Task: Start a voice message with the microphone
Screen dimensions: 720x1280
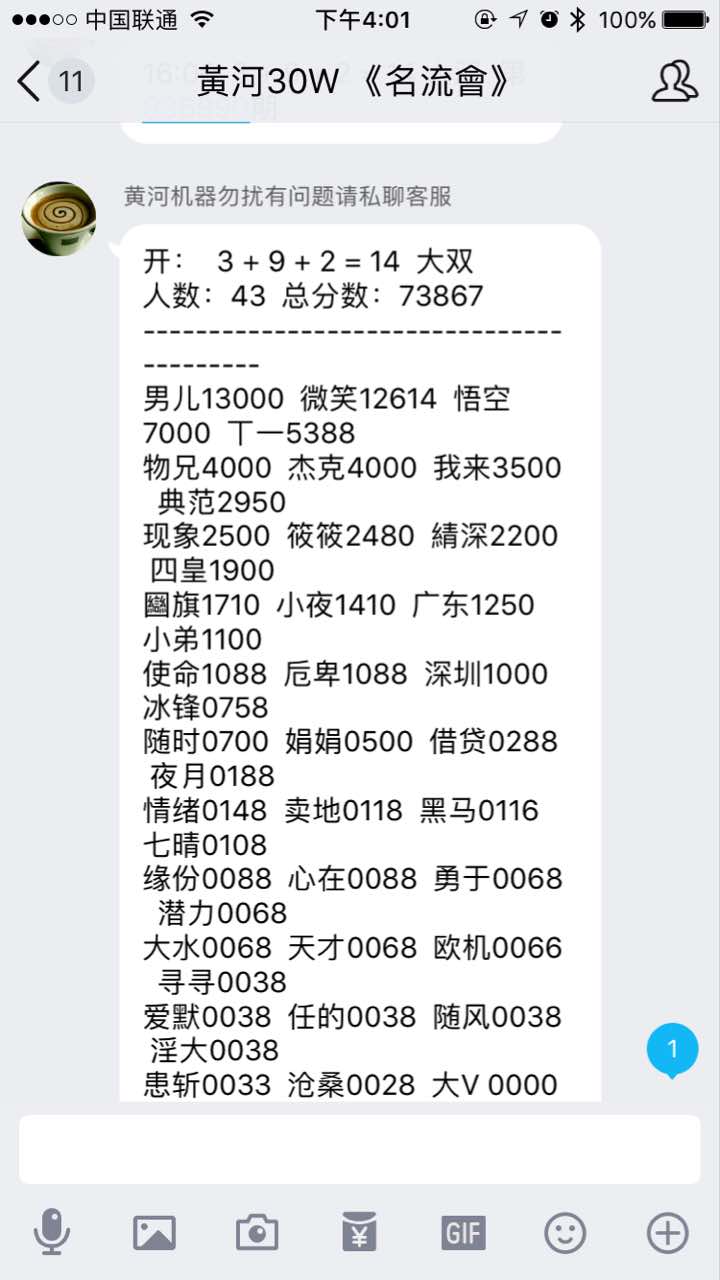Action: click(51, 1232)
